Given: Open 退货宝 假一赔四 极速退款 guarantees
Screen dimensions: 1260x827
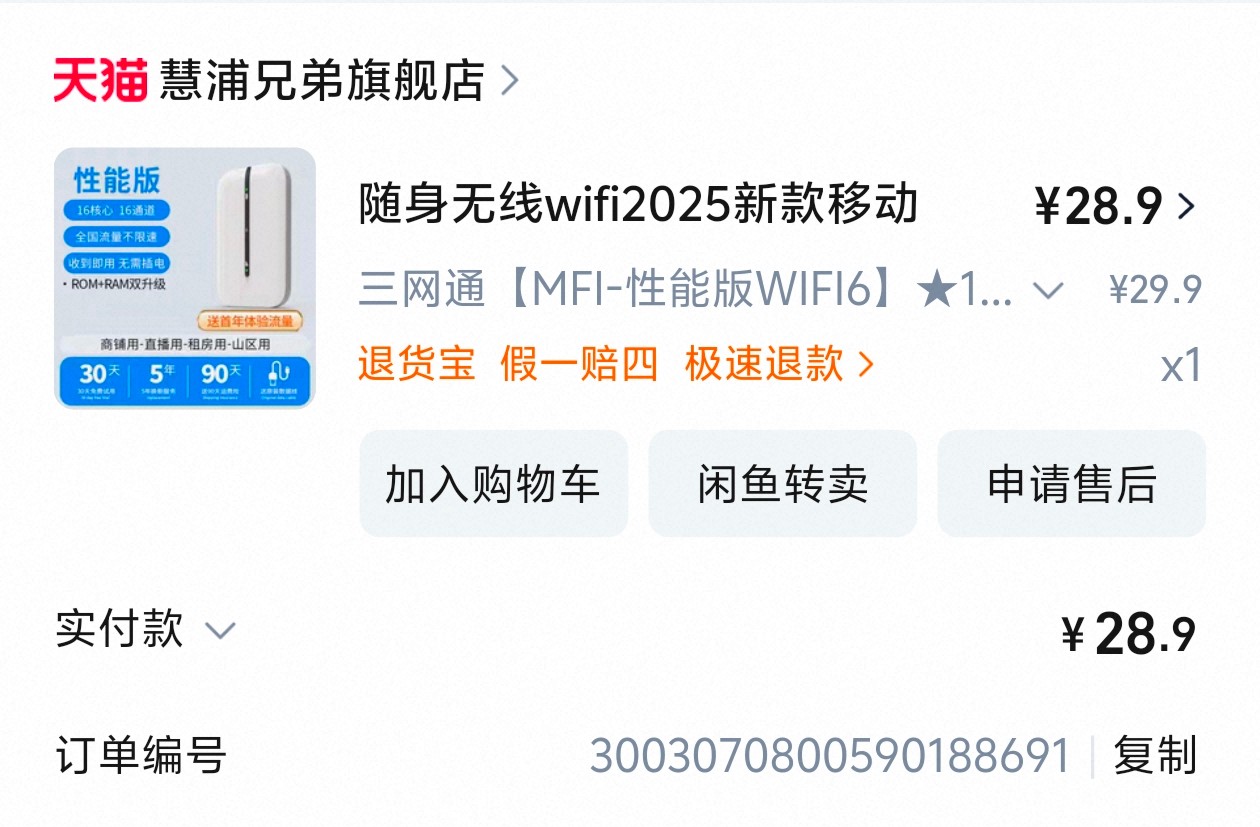Looking at the screenshot, I should click(615, 365).
